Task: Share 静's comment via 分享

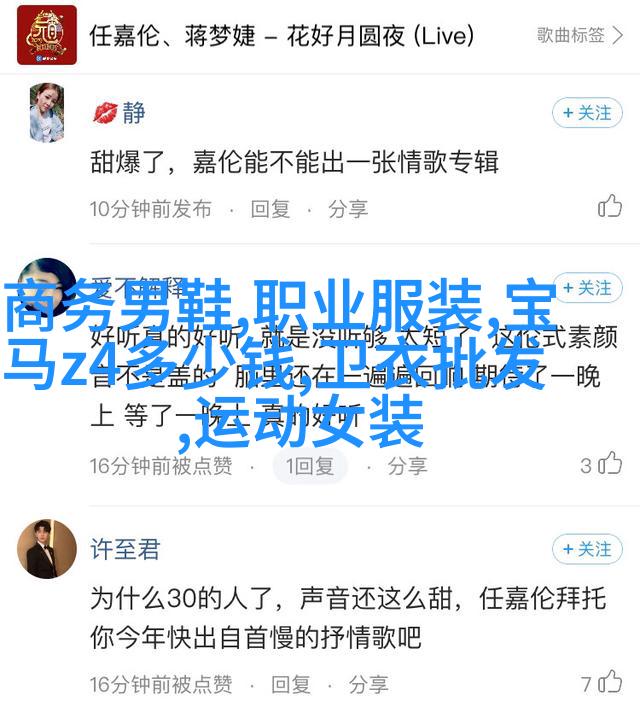Action: tap(347, 209)
